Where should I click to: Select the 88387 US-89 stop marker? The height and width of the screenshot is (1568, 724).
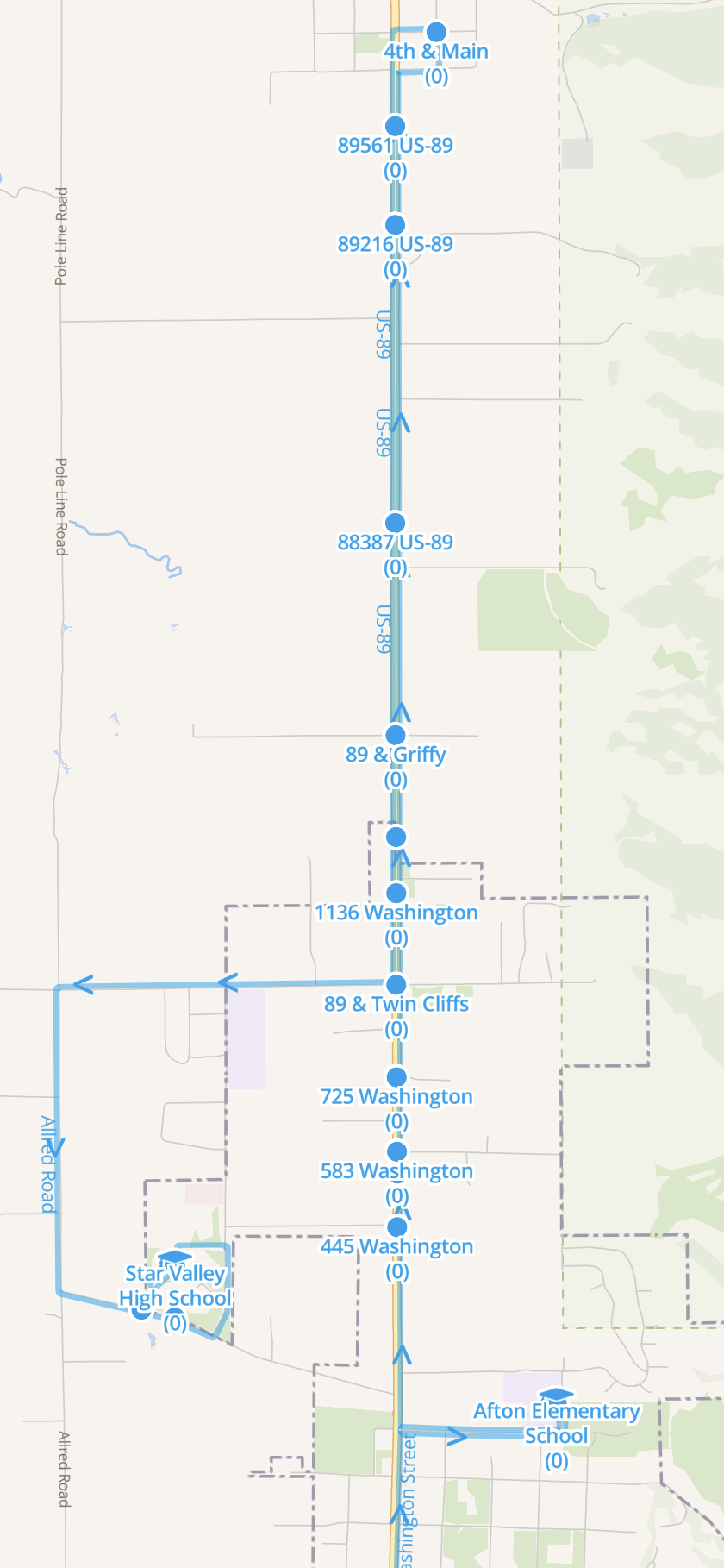pos(395,523)
